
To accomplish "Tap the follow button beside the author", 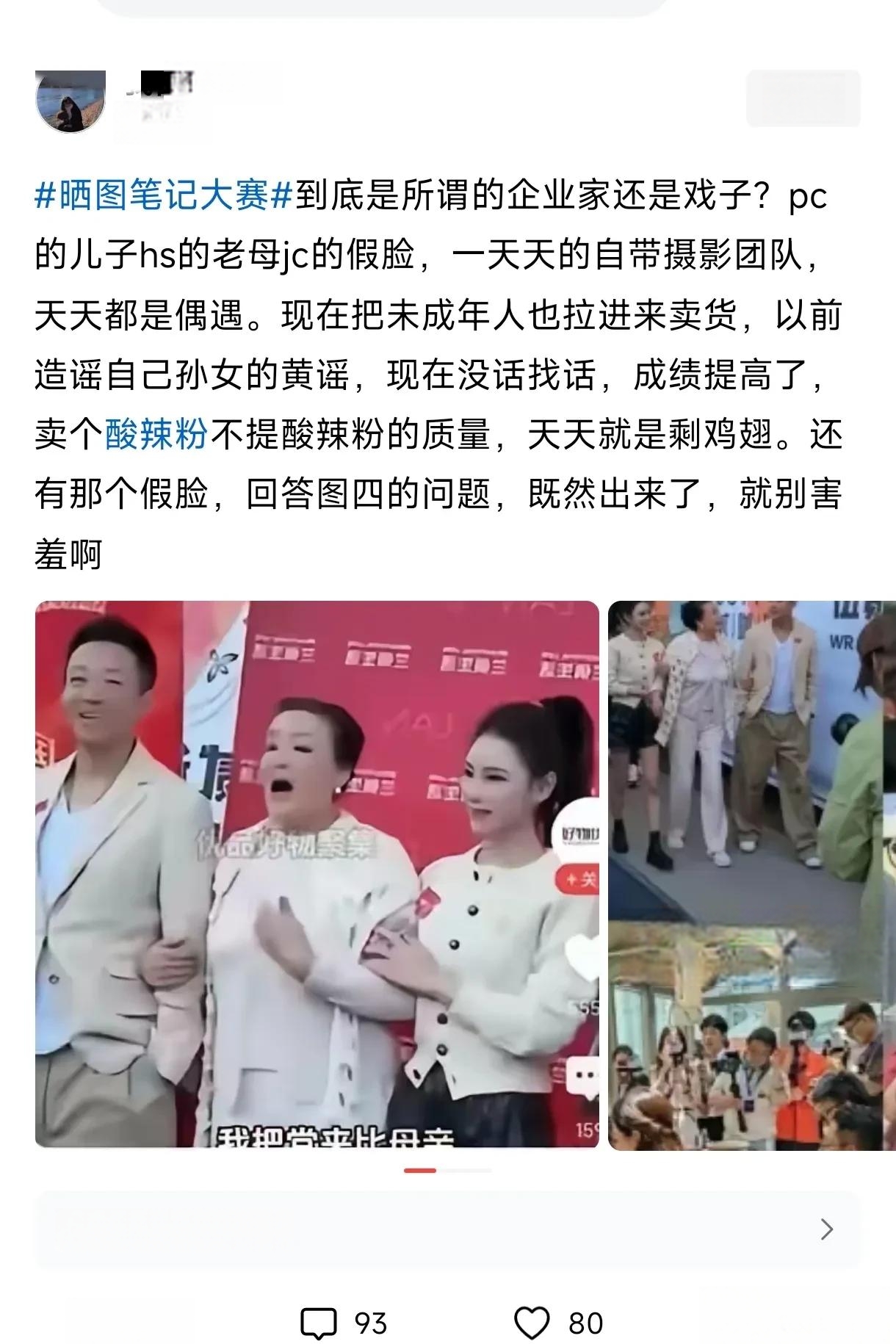I will 803,99.
